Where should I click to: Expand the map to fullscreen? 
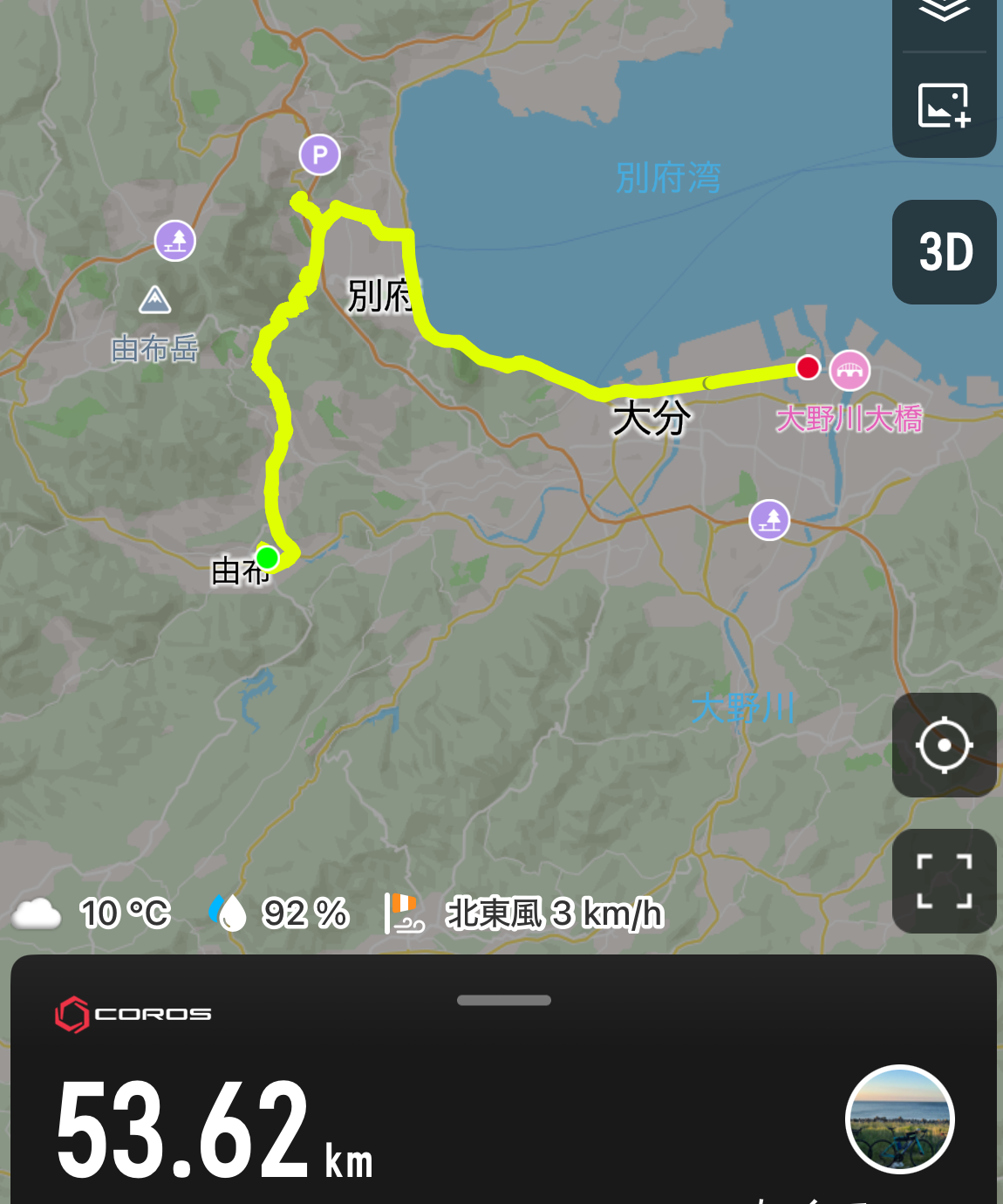point(944,881)
